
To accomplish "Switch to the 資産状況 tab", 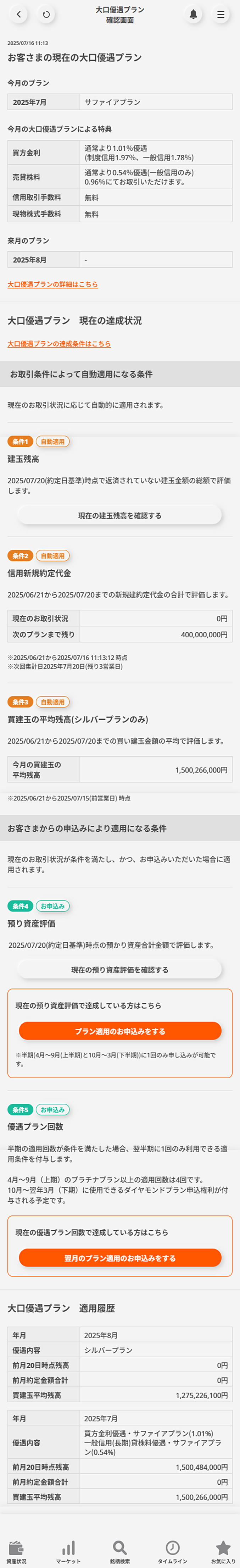I will coord(16,1551).
